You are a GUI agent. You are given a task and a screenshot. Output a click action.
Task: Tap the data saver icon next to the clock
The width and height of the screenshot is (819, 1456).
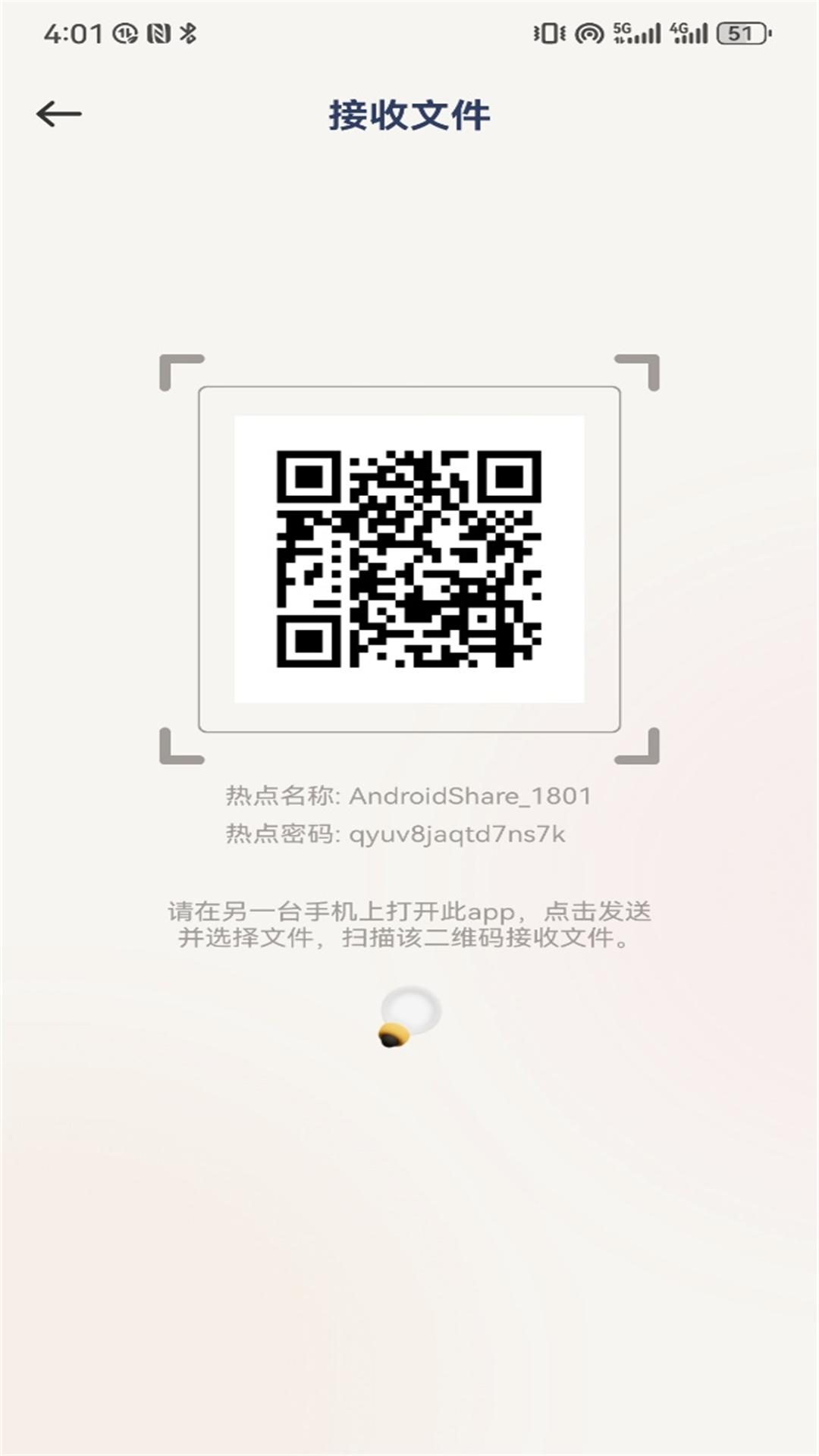click(125, 33)
